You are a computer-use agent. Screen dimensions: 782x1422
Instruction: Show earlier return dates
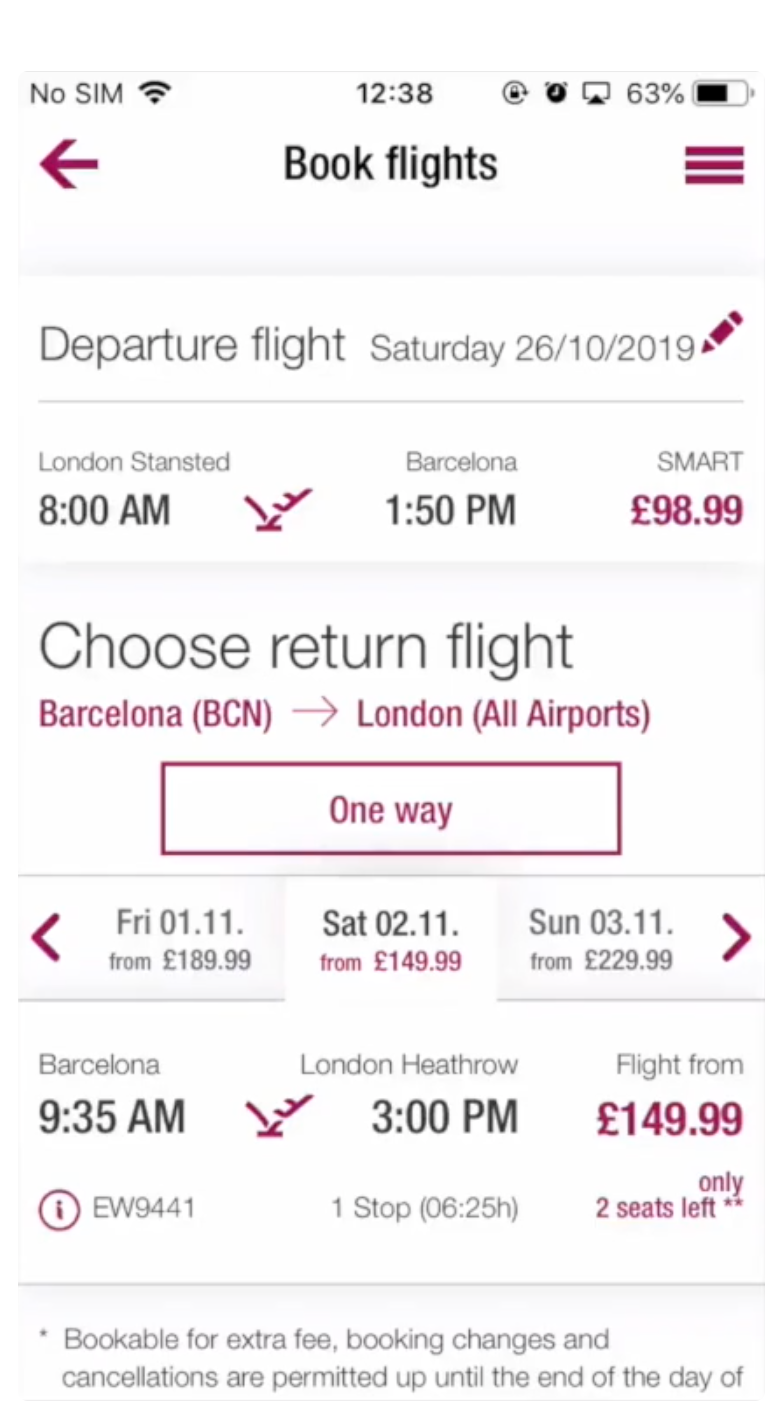tap(46, 938)
